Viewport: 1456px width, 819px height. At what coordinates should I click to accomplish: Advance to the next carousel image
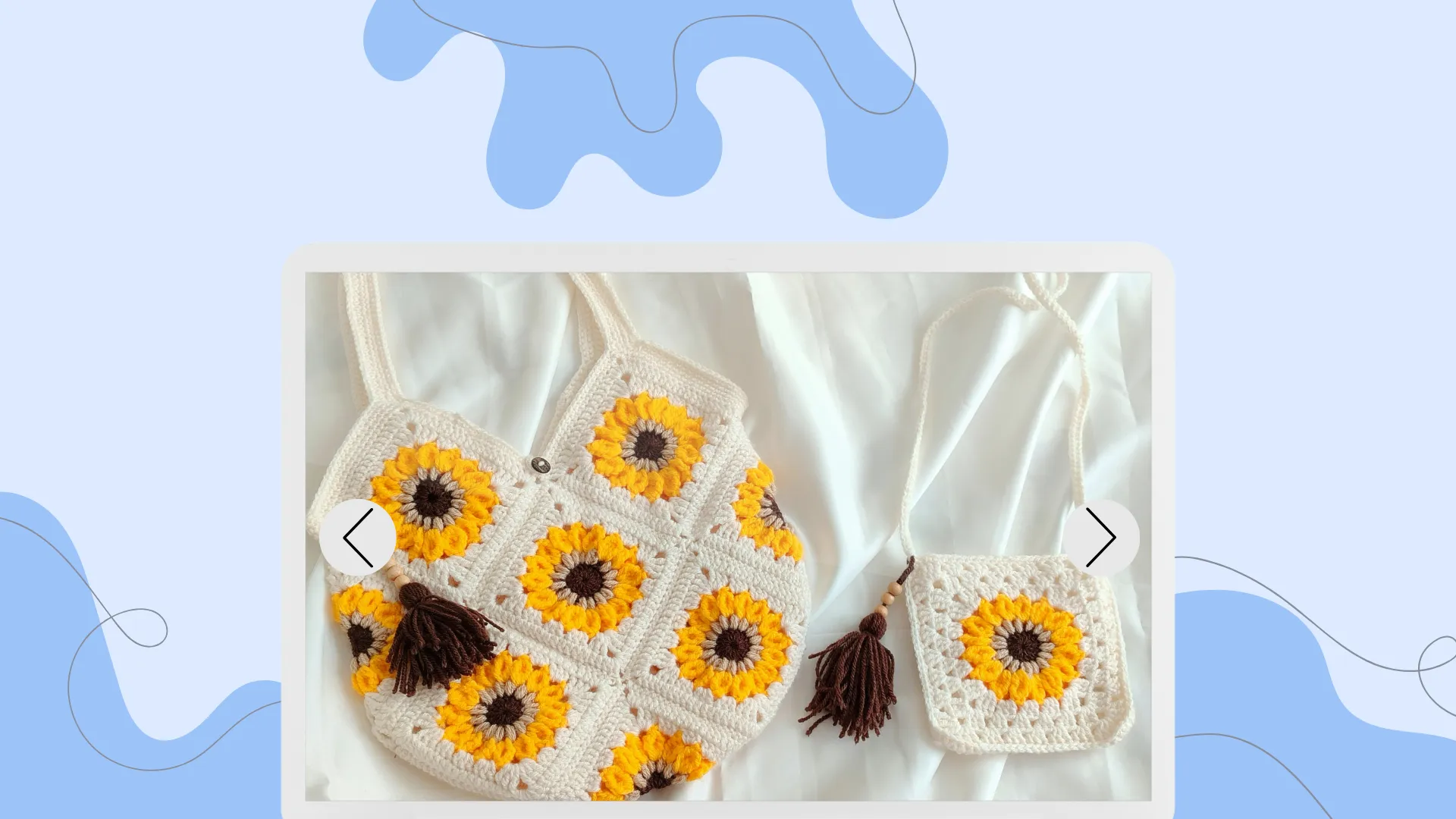pyautogui.click(x=1100, y=537)
